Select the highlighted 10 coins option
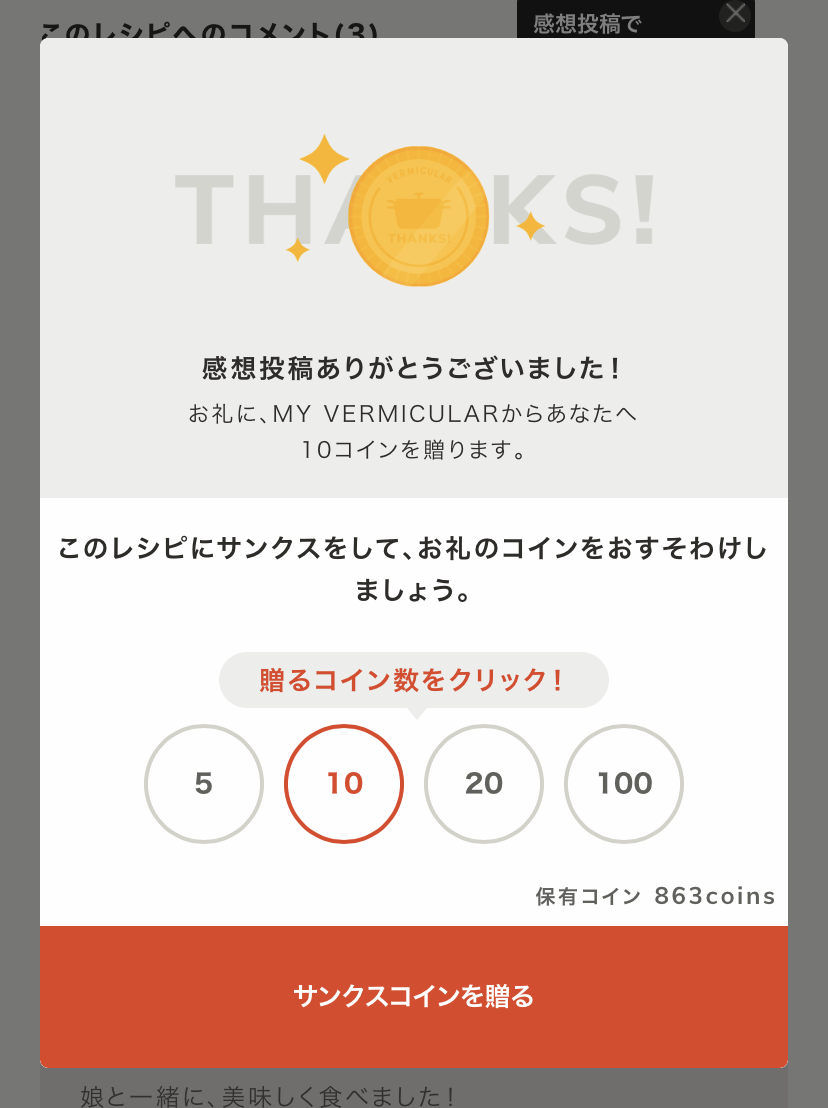The height and width of the screenshot is (1108, 828). click(343, 784)
